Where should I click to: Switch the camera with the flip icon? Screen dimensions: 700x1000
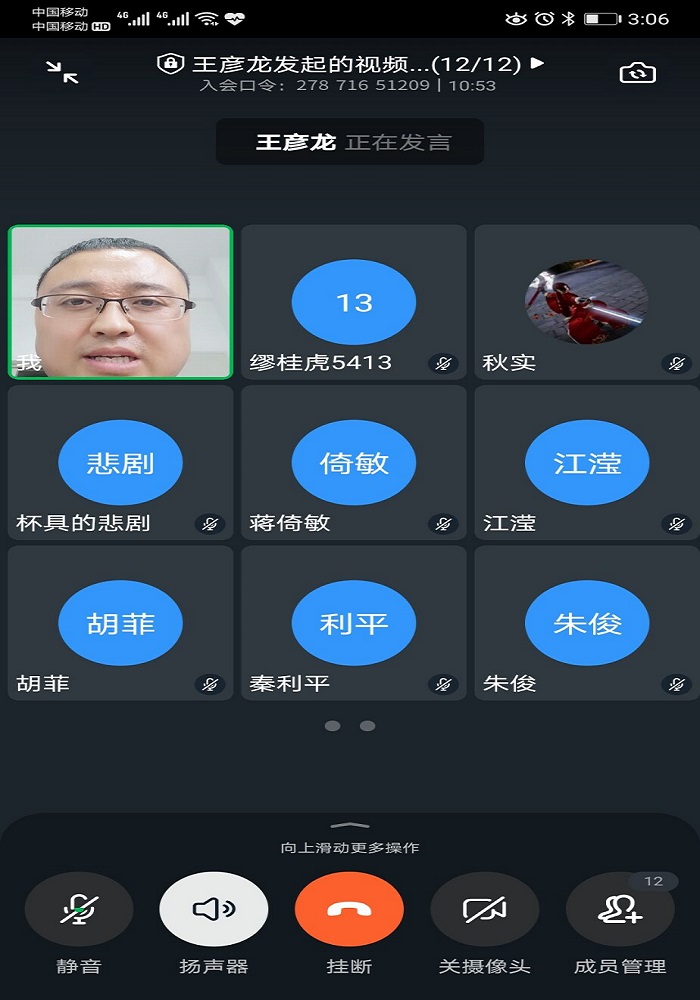637,72
